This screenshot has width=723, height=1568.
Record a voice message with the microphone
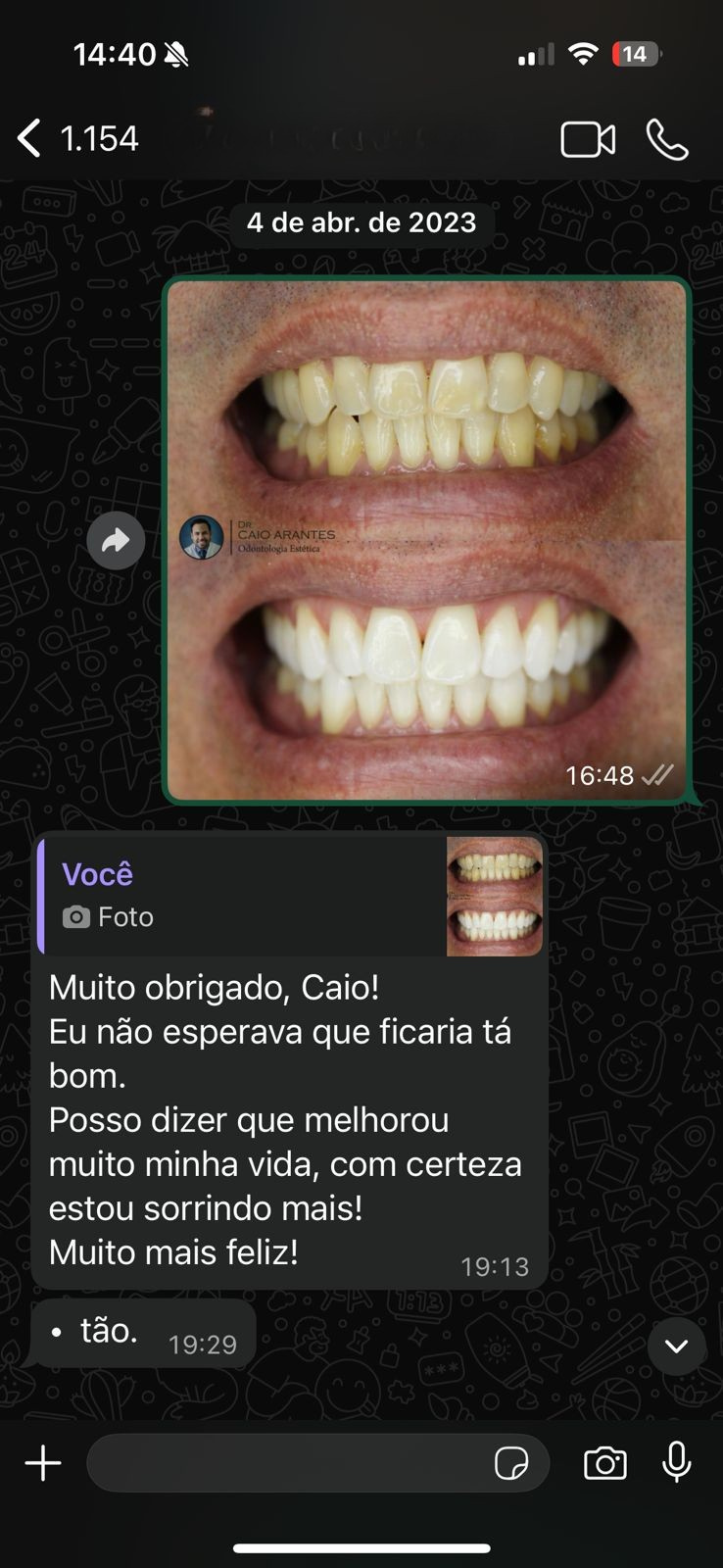tap(676, 1463)
